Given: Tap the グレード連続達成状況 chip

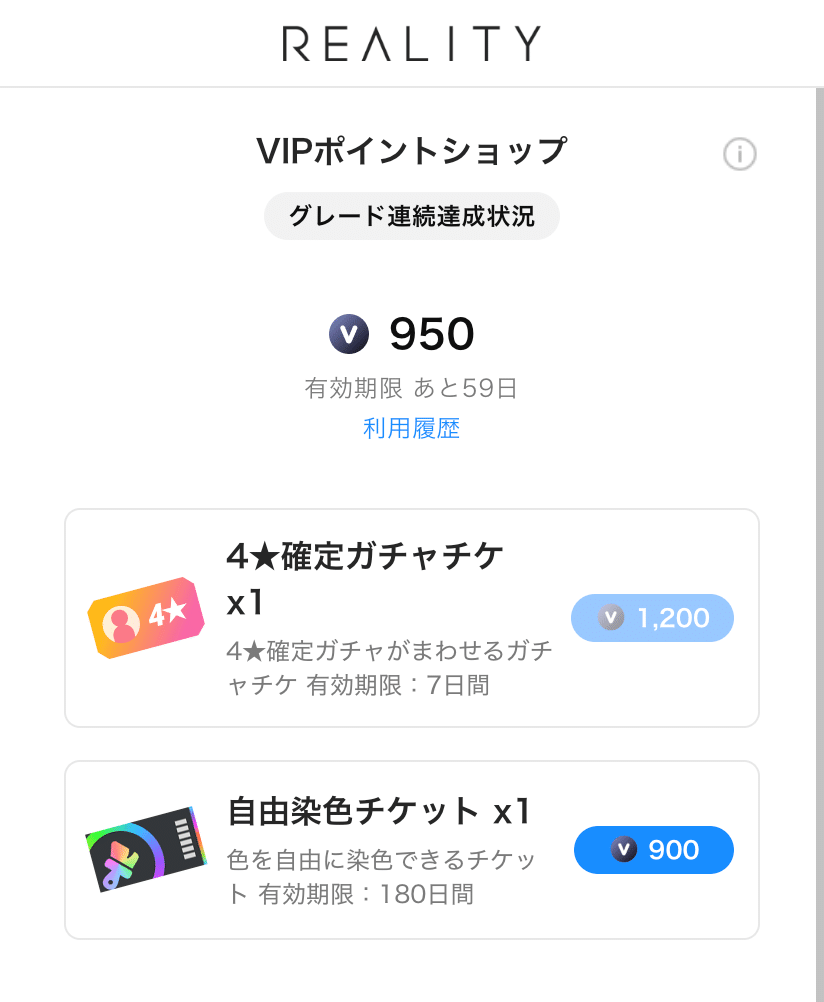Looking at the screenshot, I should click(411, 216).
